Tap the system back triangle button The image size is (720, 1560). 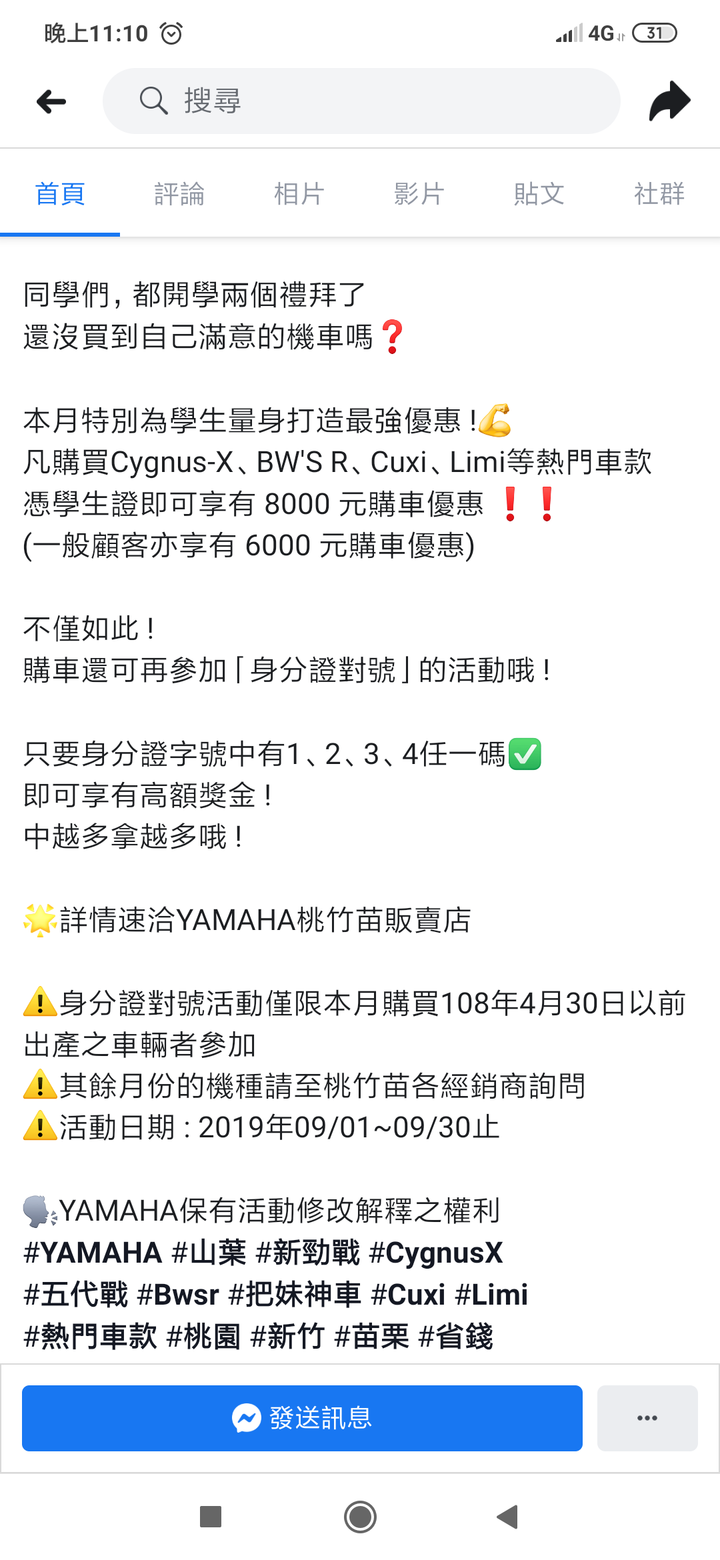(x=507, y=1517)
